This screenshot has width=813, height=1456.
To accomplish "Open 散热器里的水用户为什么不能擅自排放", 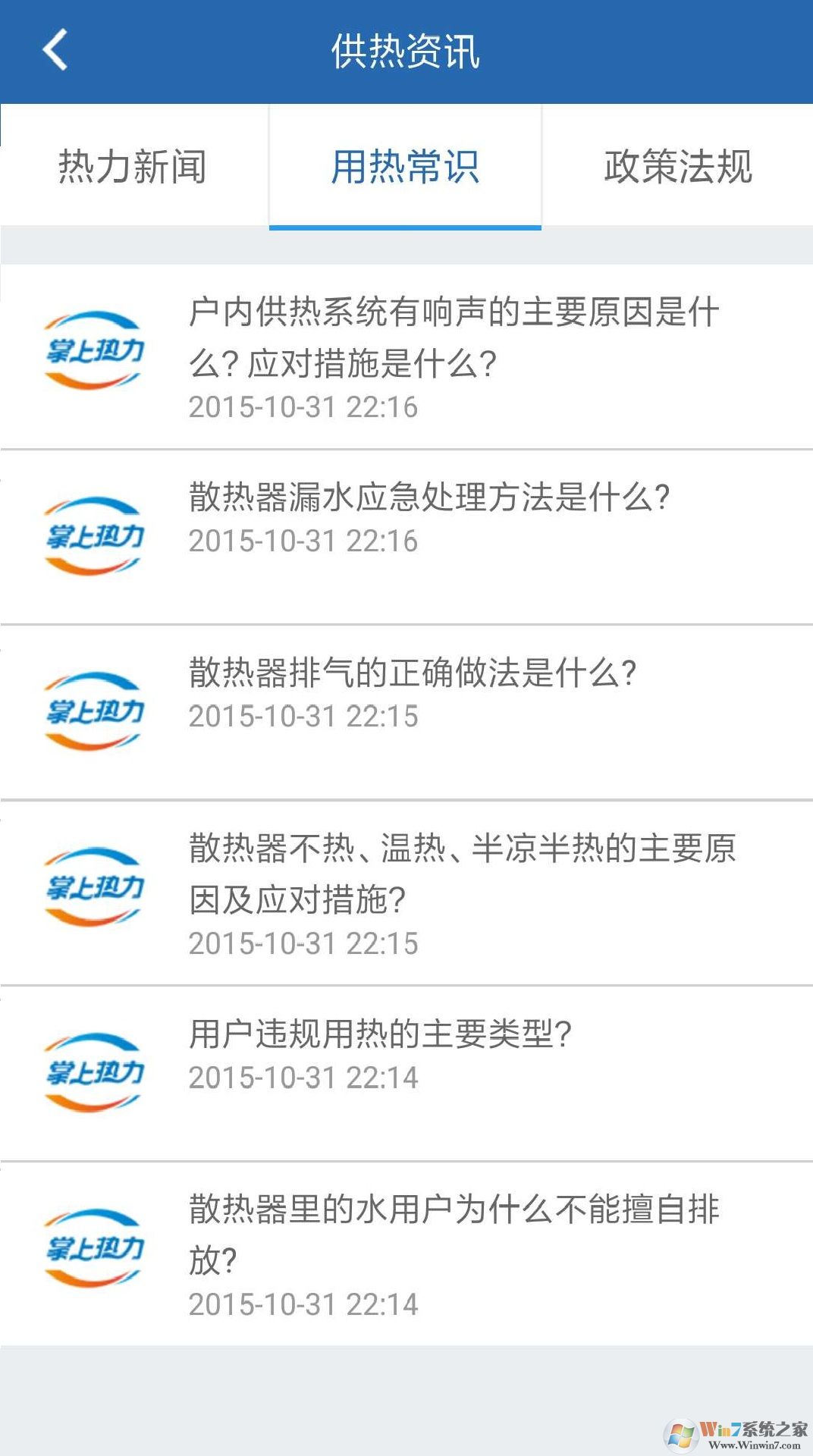I will pyautogui.click(x=454, y=1235).
